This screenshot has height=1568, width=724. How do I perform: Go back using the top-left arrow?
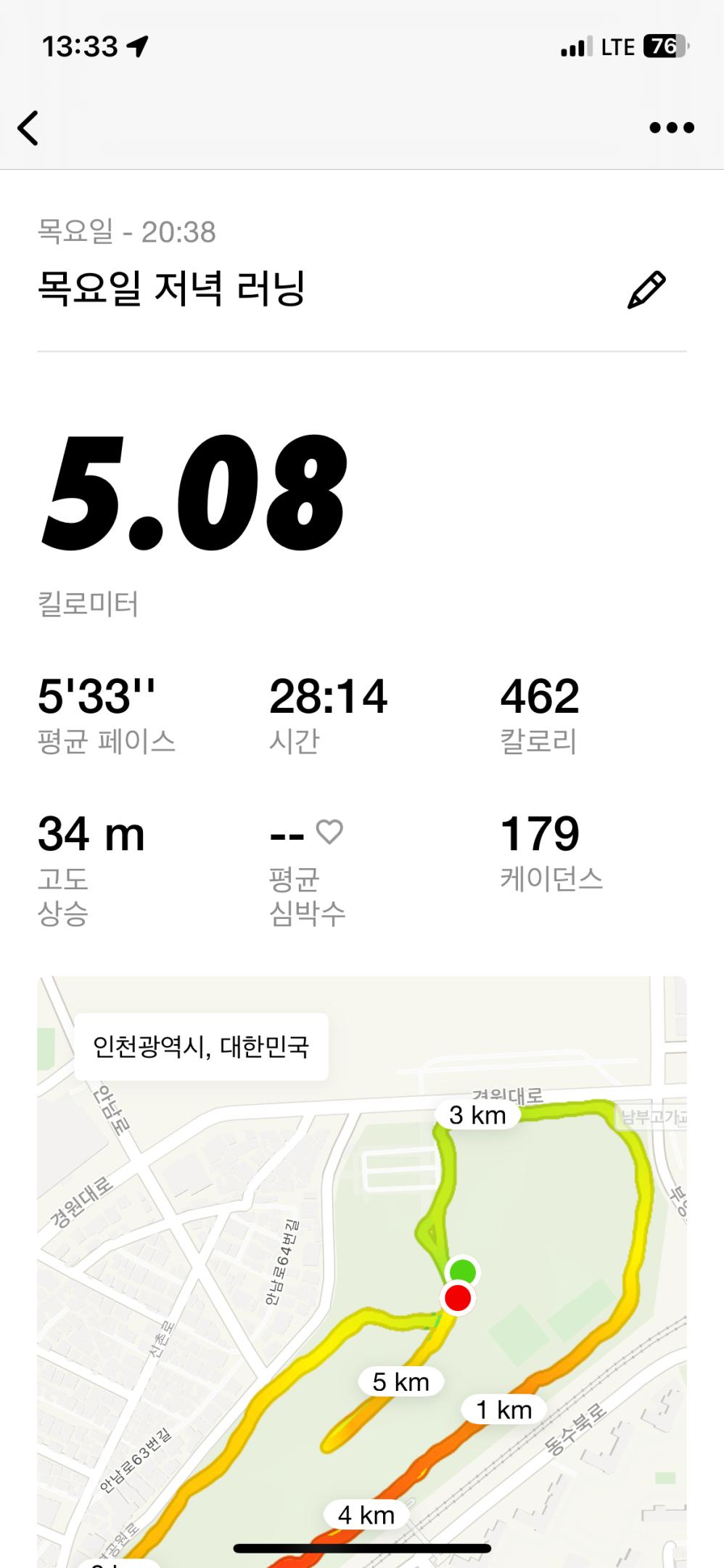pyautogui.click(x=29, y=128)
